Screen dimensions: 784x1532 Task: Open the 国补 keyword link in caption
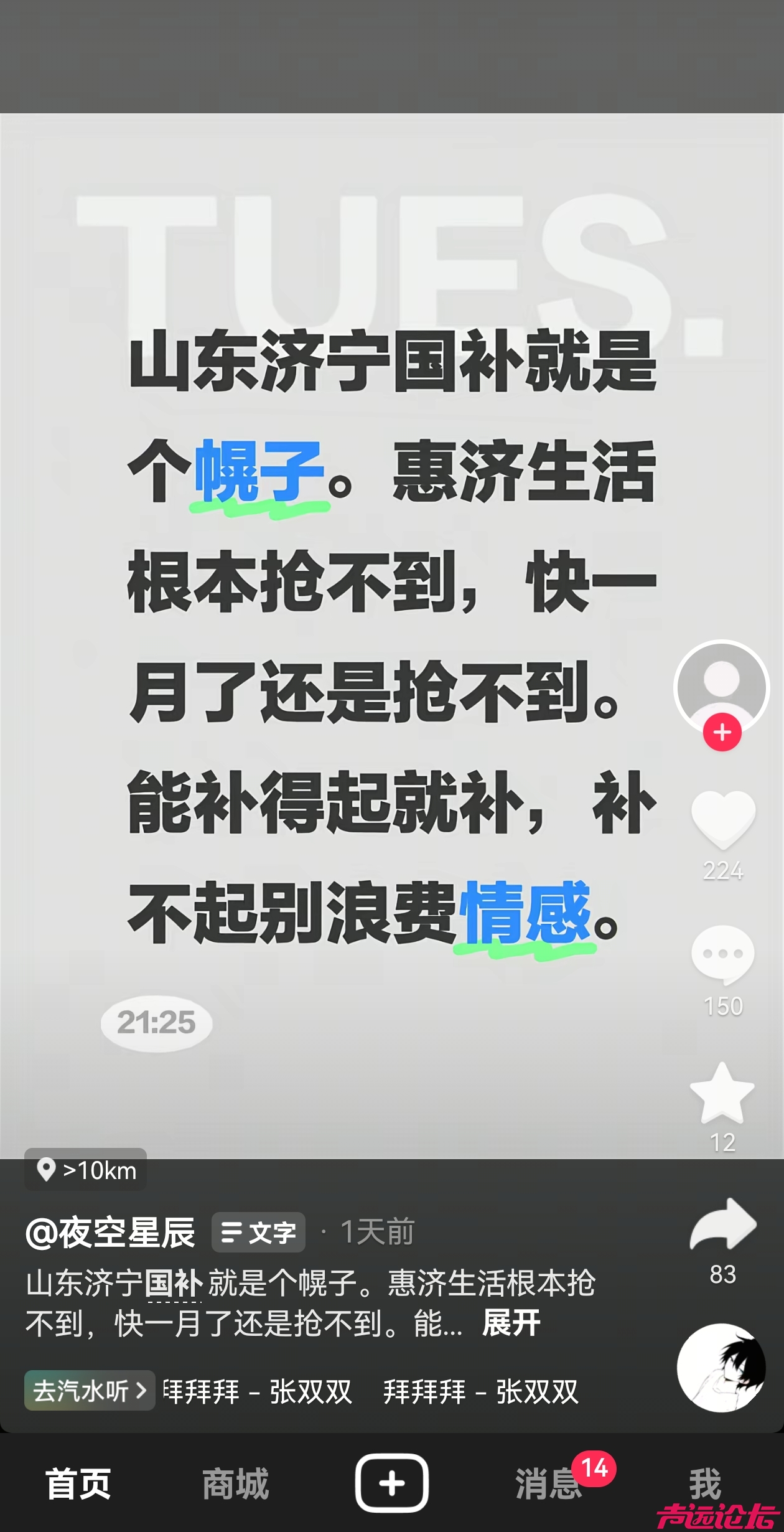tap(174, 1282)
